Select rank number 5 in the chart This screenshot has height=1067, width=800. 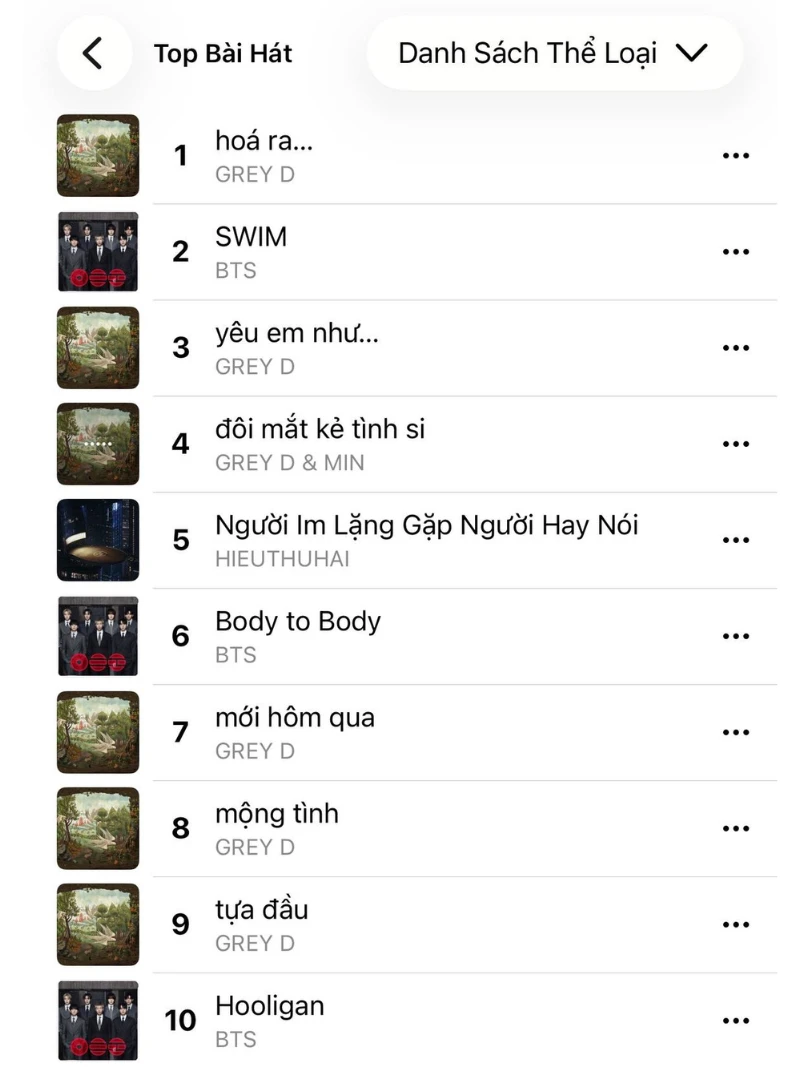pos(180,539)
